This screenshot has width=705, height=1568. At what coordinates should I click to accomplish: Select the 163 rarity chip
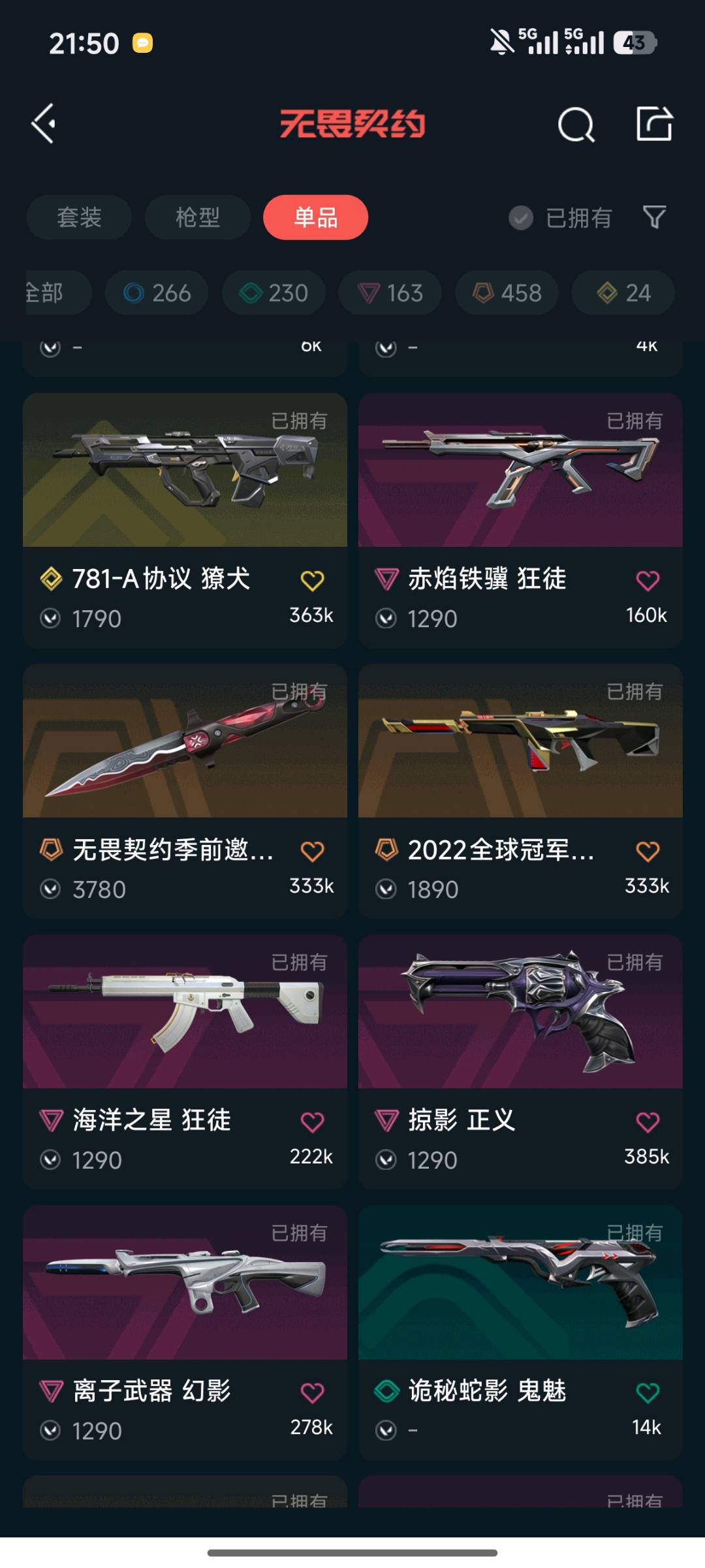pos(390,293)
